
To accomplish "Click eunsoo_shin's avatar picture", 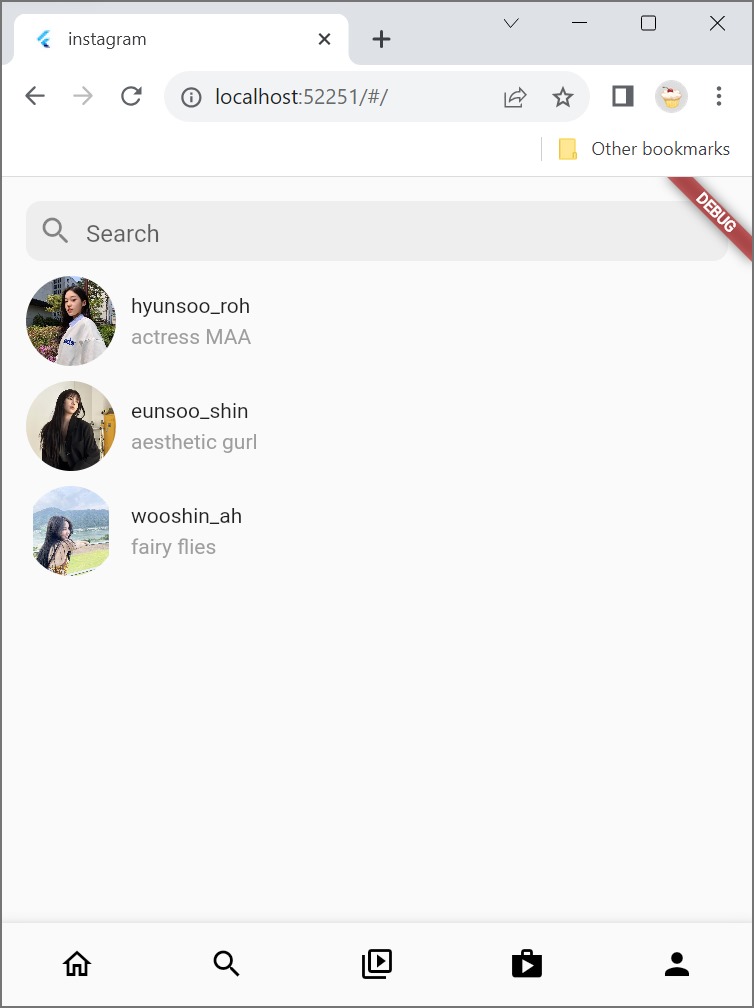I will tap(70, 426).
